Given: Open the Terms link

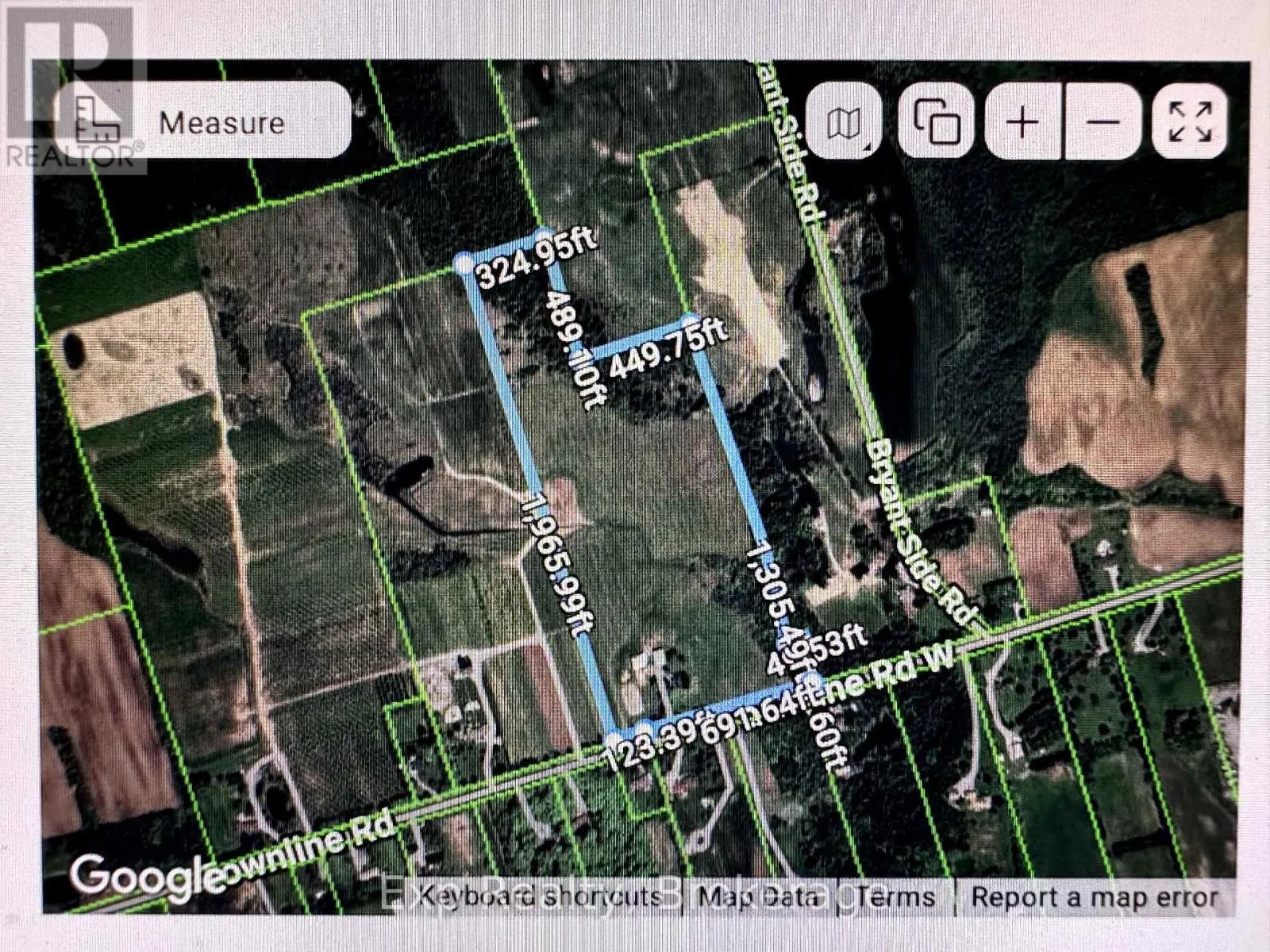Looking at the screenshot, I should click(896, 897).
